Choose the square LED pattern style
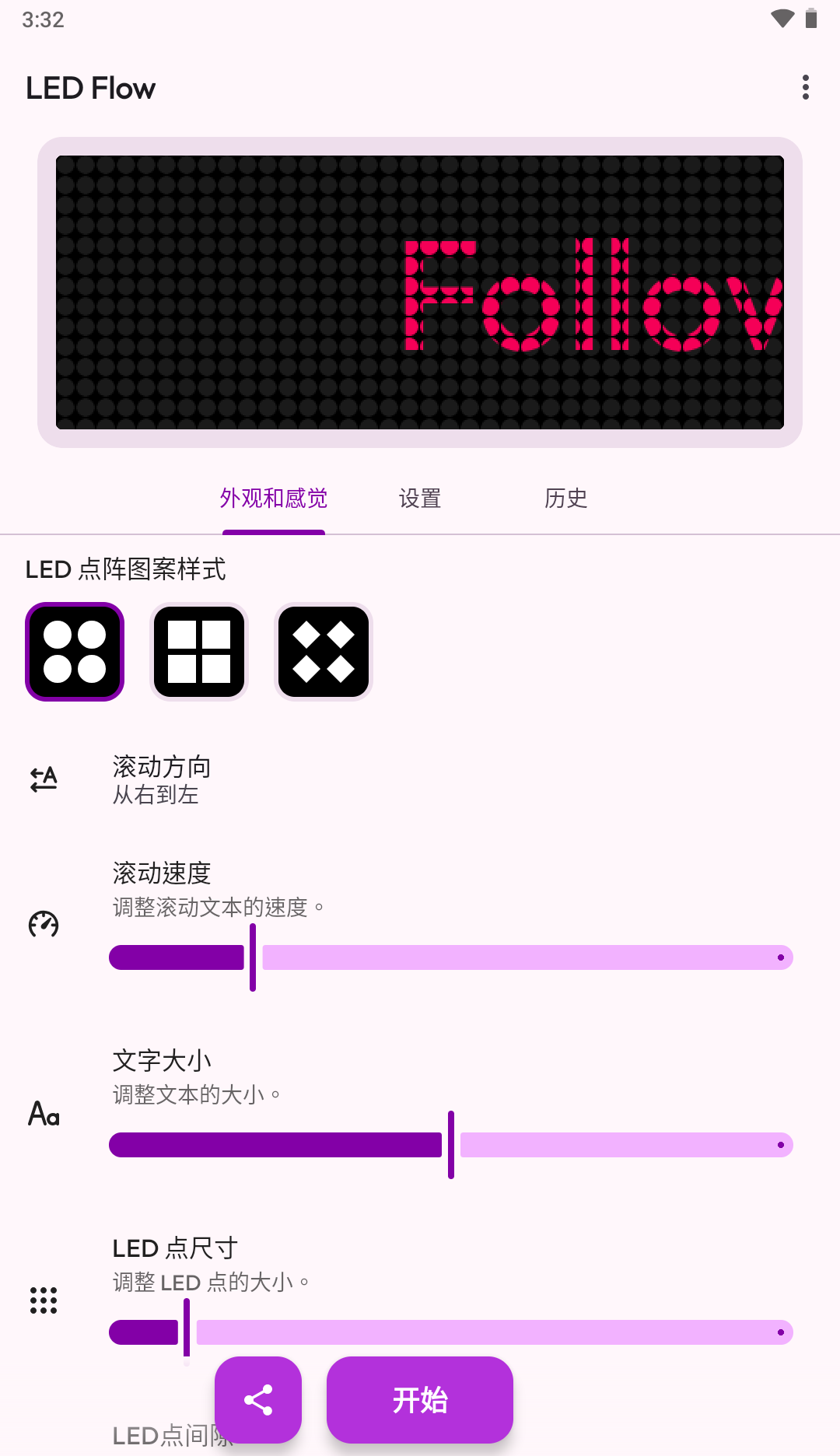This screenshot has width=840, height=1456. tap(199, 652)
